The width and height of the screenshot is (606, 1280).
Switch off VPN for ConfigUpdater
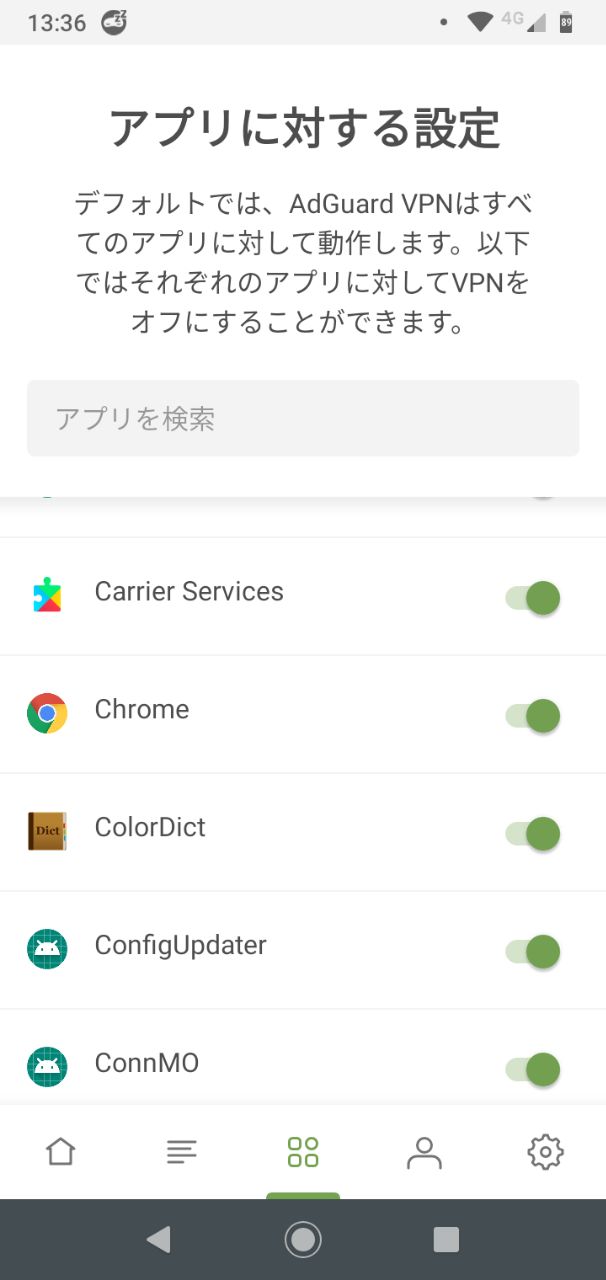coord(533,951)
